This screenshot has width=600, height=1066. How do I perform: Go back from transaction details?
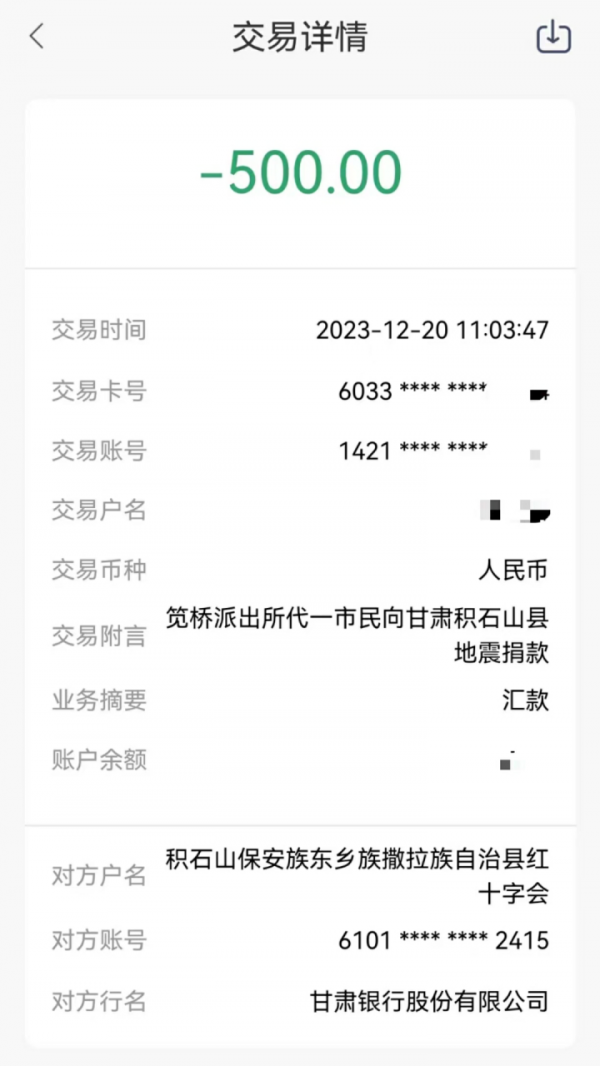point(37,37)
